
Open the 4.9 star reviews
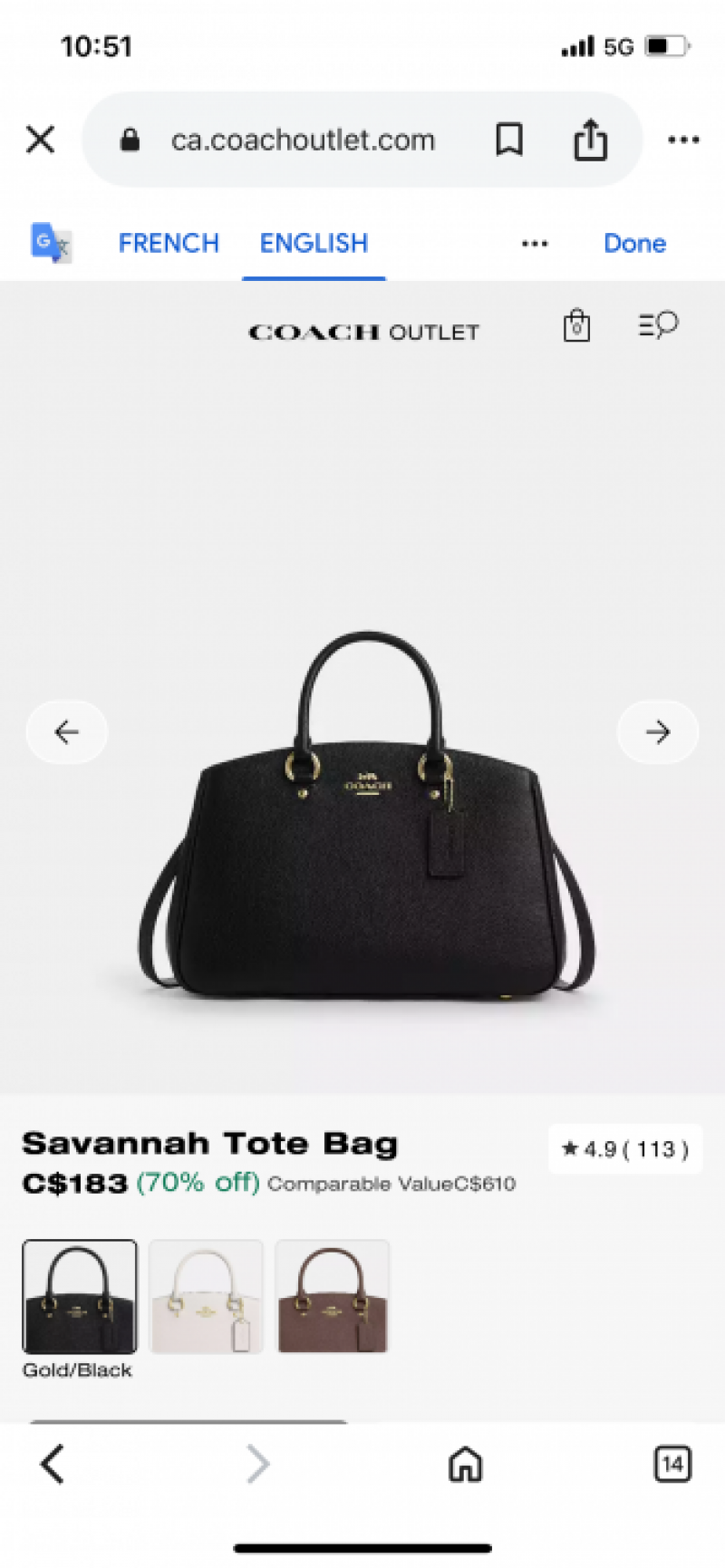[x=625, y=1149]
